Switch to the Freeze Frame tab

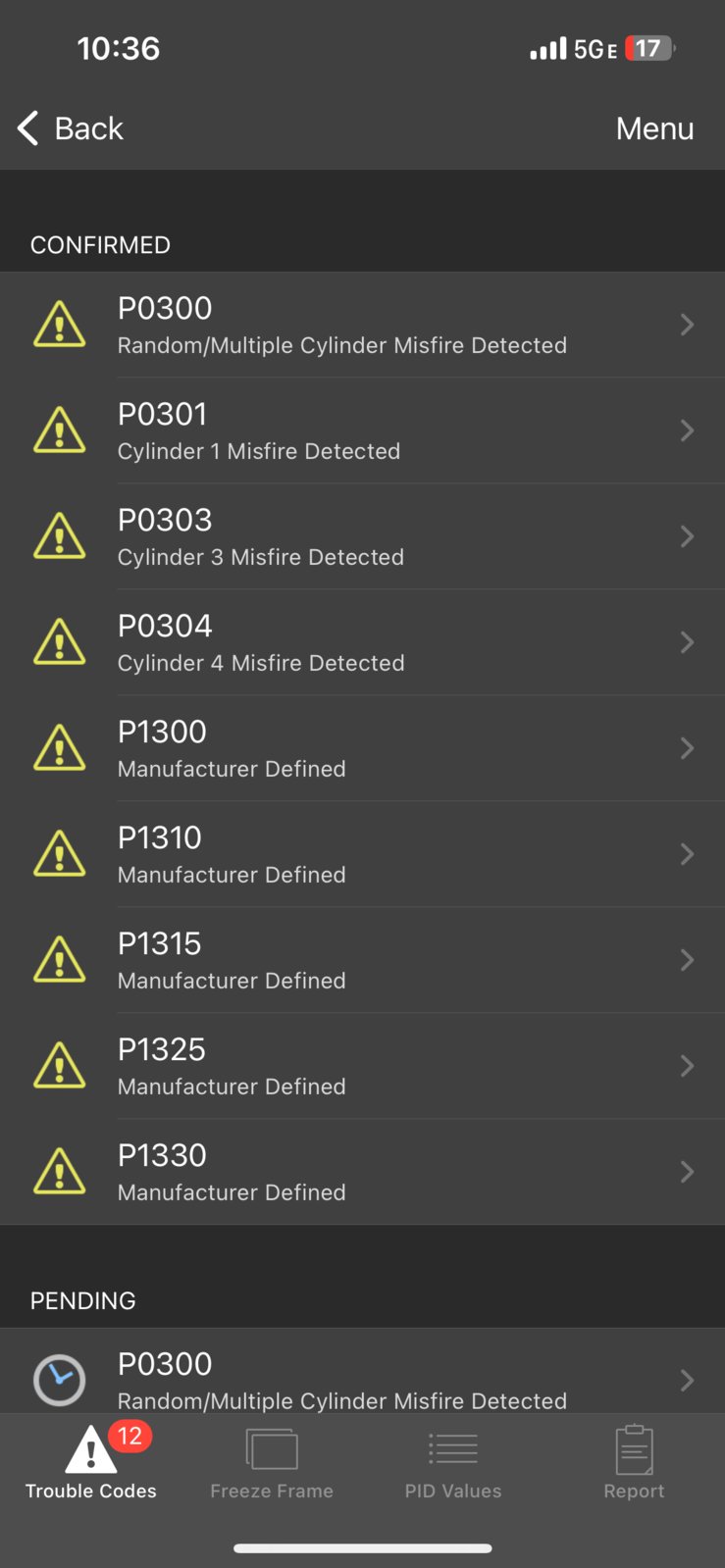pyautogui.click(x=272, y=1463)
